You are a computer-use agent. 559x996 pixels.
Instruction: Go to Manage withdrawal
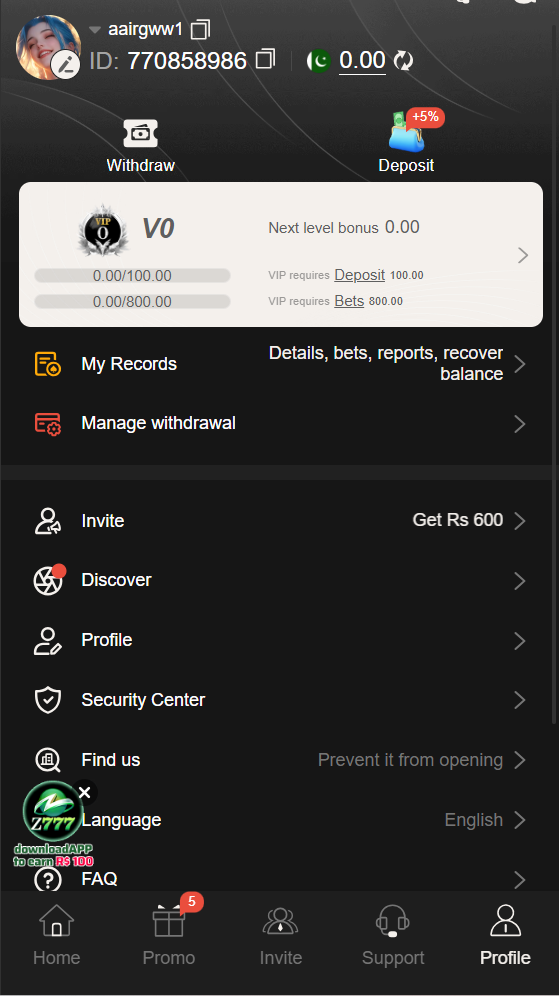pyautogui.click(x=280, y=424)
